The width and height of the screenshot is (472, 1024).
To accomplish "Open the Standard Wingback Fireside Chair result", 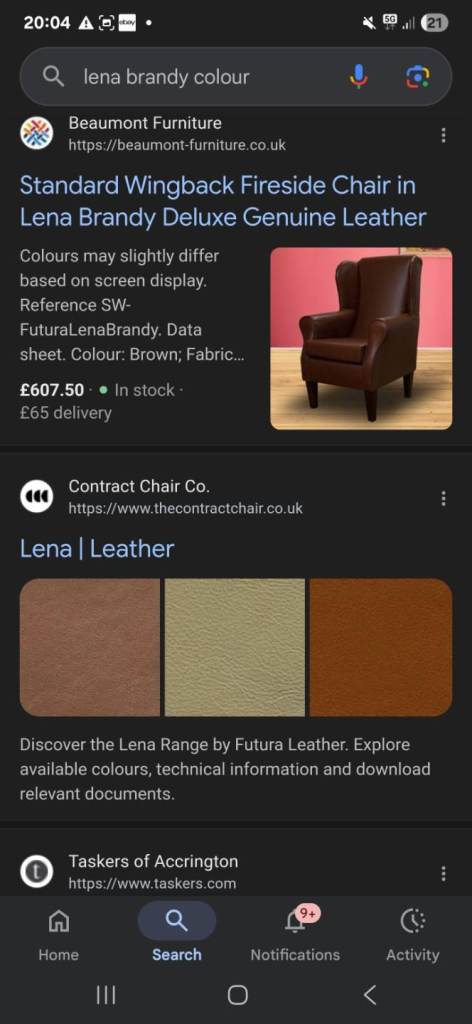I will click(223, 201).
